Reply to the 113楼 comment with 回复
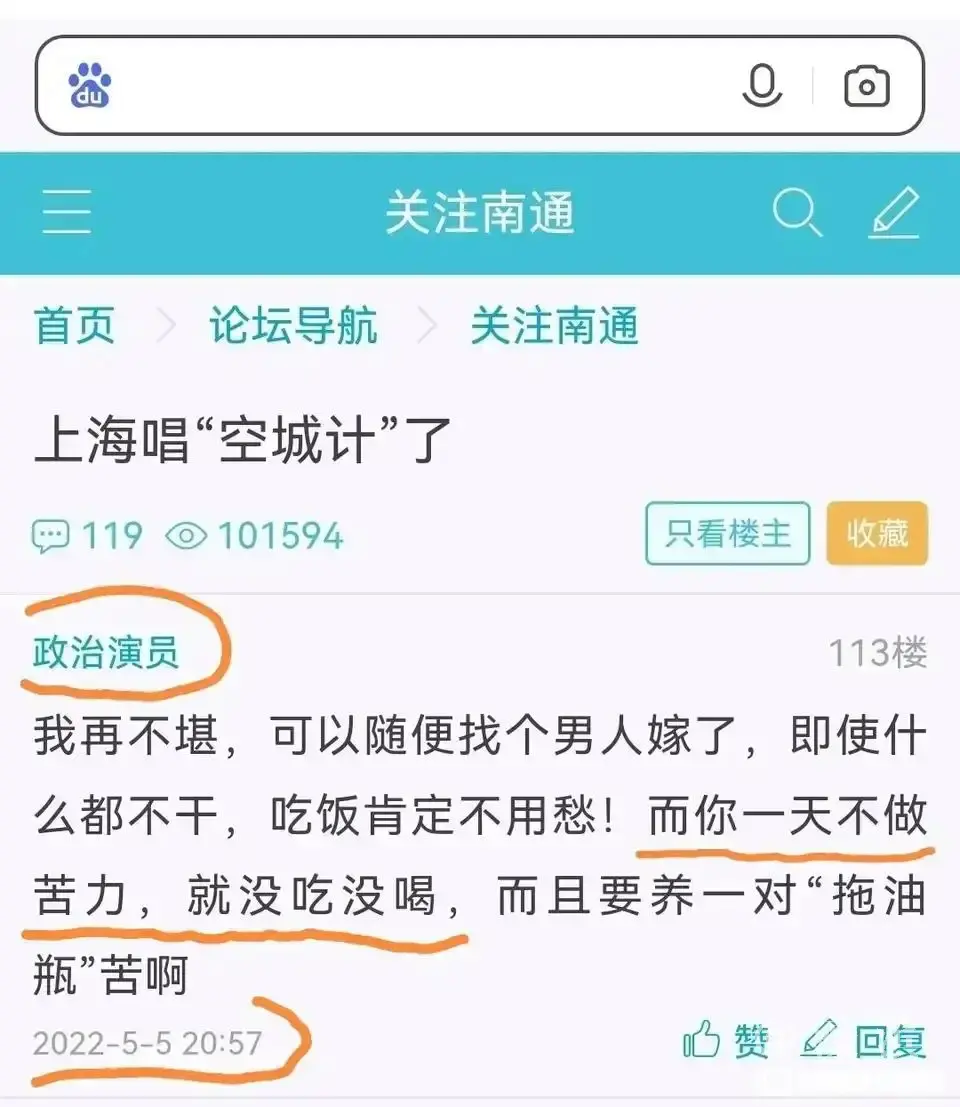Image resolution: width=960 pixels, height=1107 pixels. point(864,1042)
